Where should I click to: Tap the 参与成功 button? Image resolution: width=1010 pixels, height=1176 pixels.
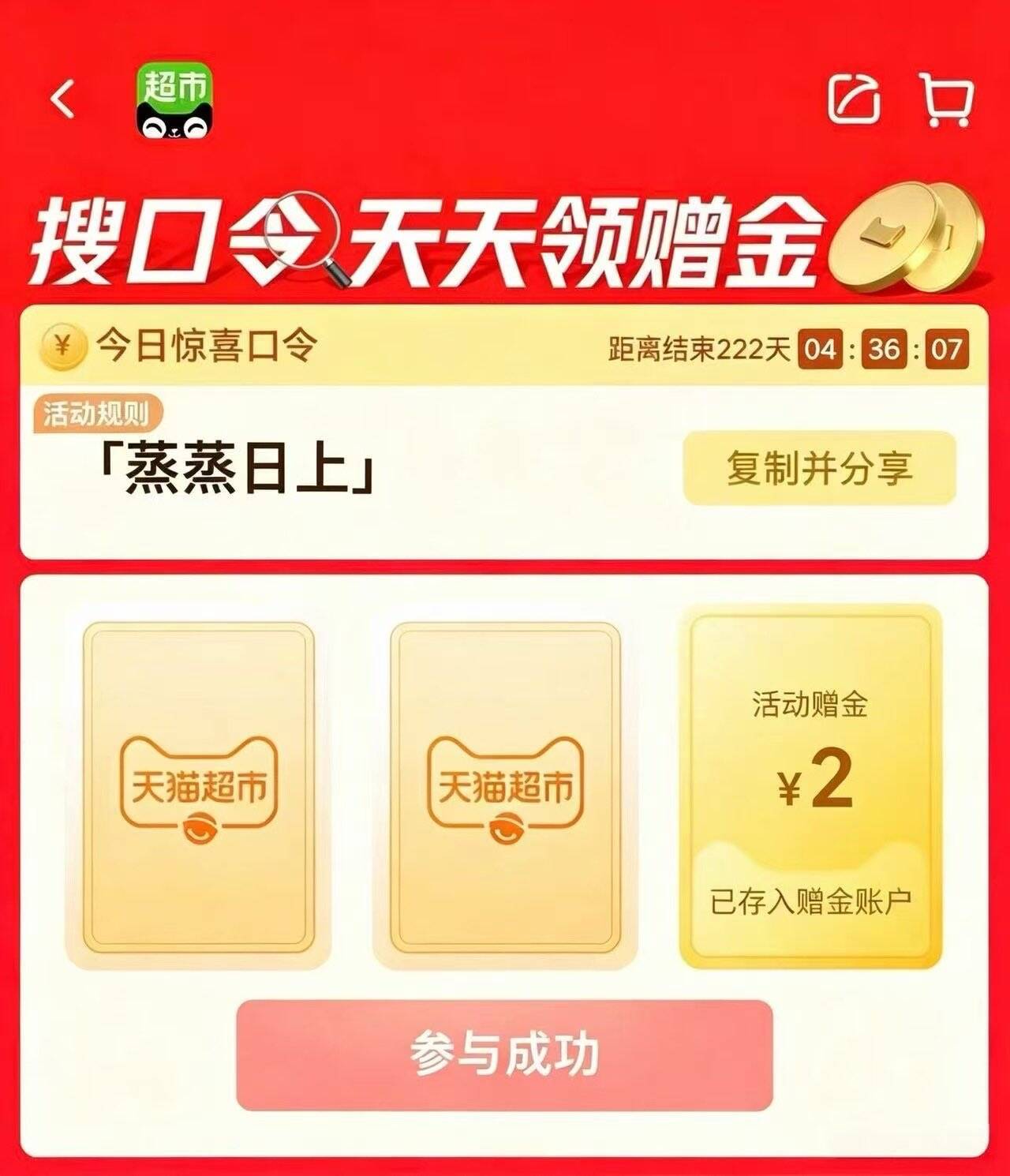[x=504, y=1054]
